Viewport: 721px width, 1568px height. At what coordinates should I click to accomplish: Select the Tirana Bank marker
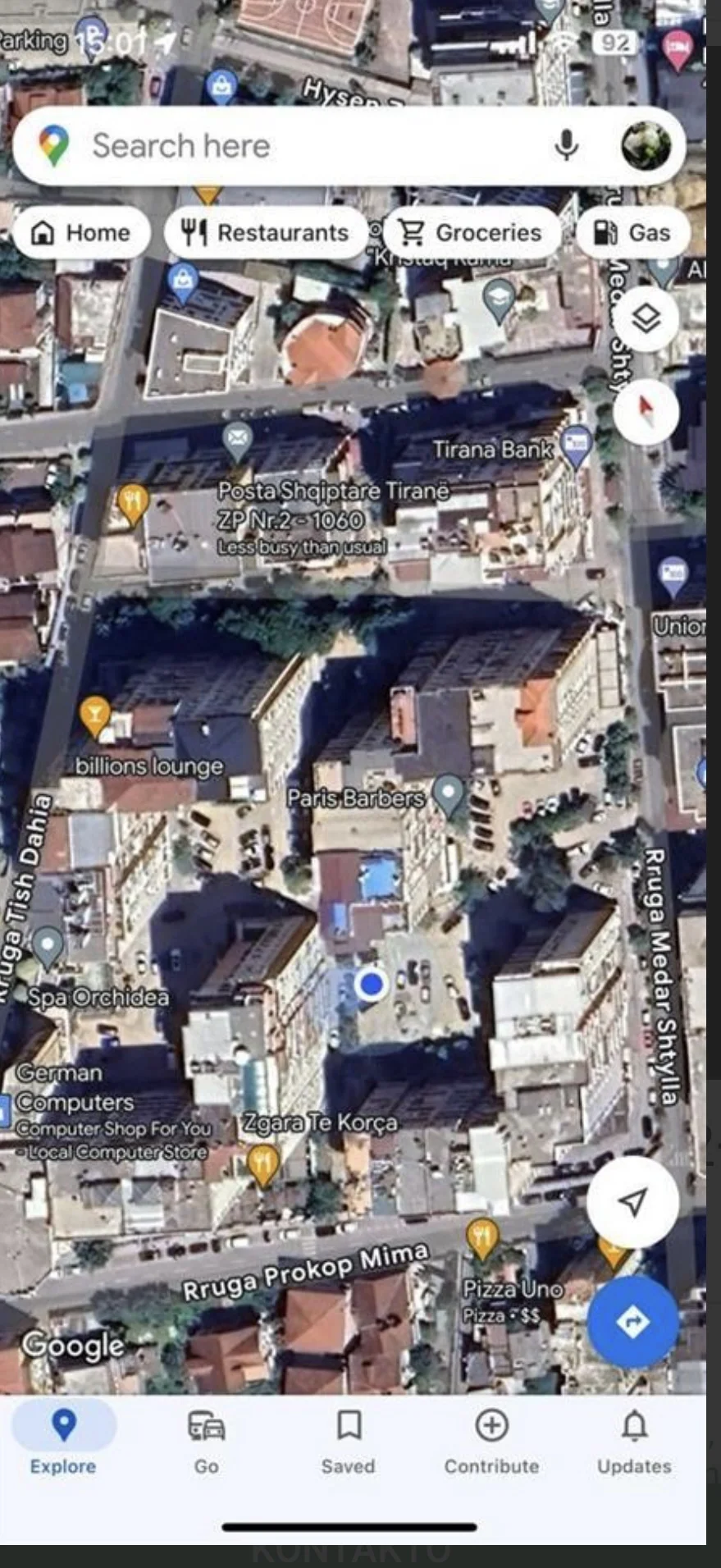pos(577,444)
